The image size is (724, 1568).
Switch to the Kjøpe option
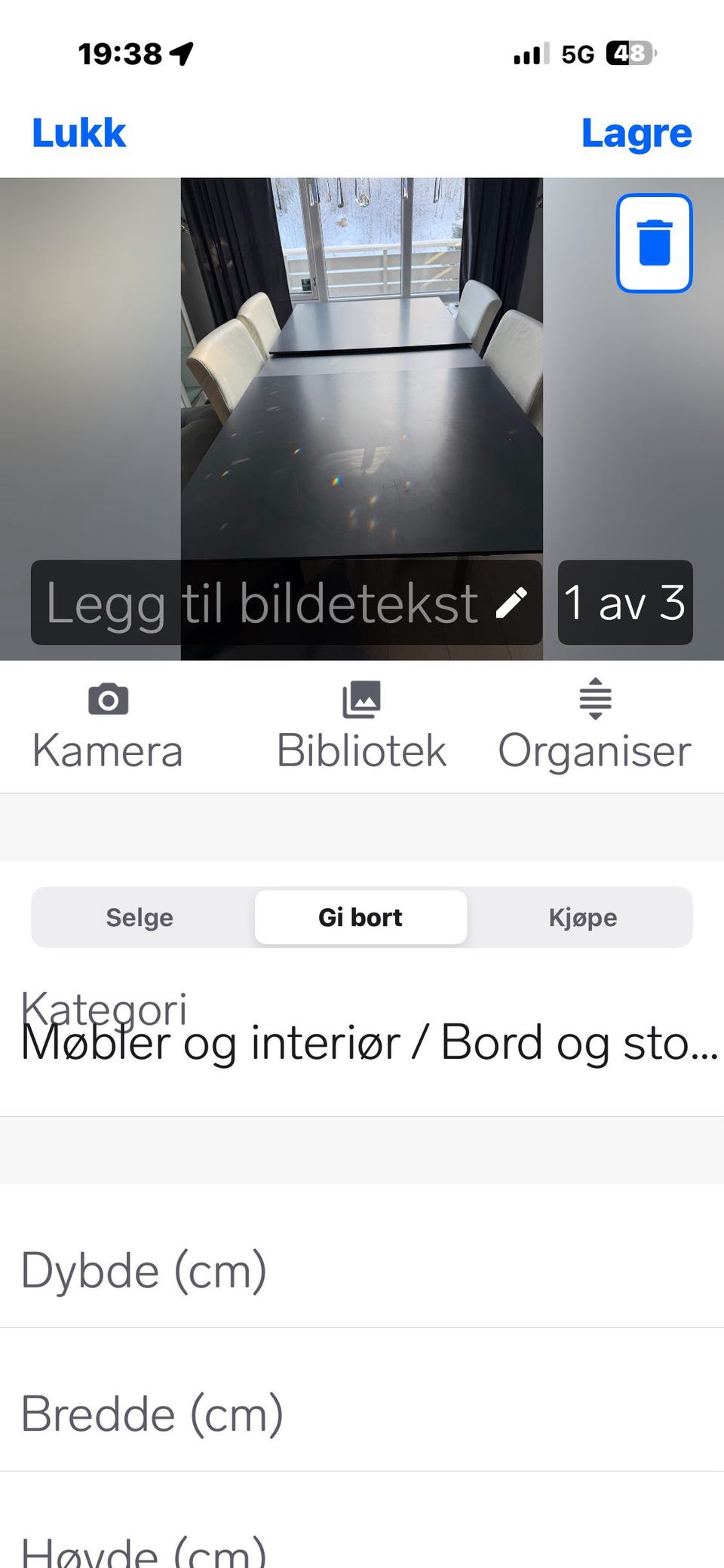[x=584, y=917]
